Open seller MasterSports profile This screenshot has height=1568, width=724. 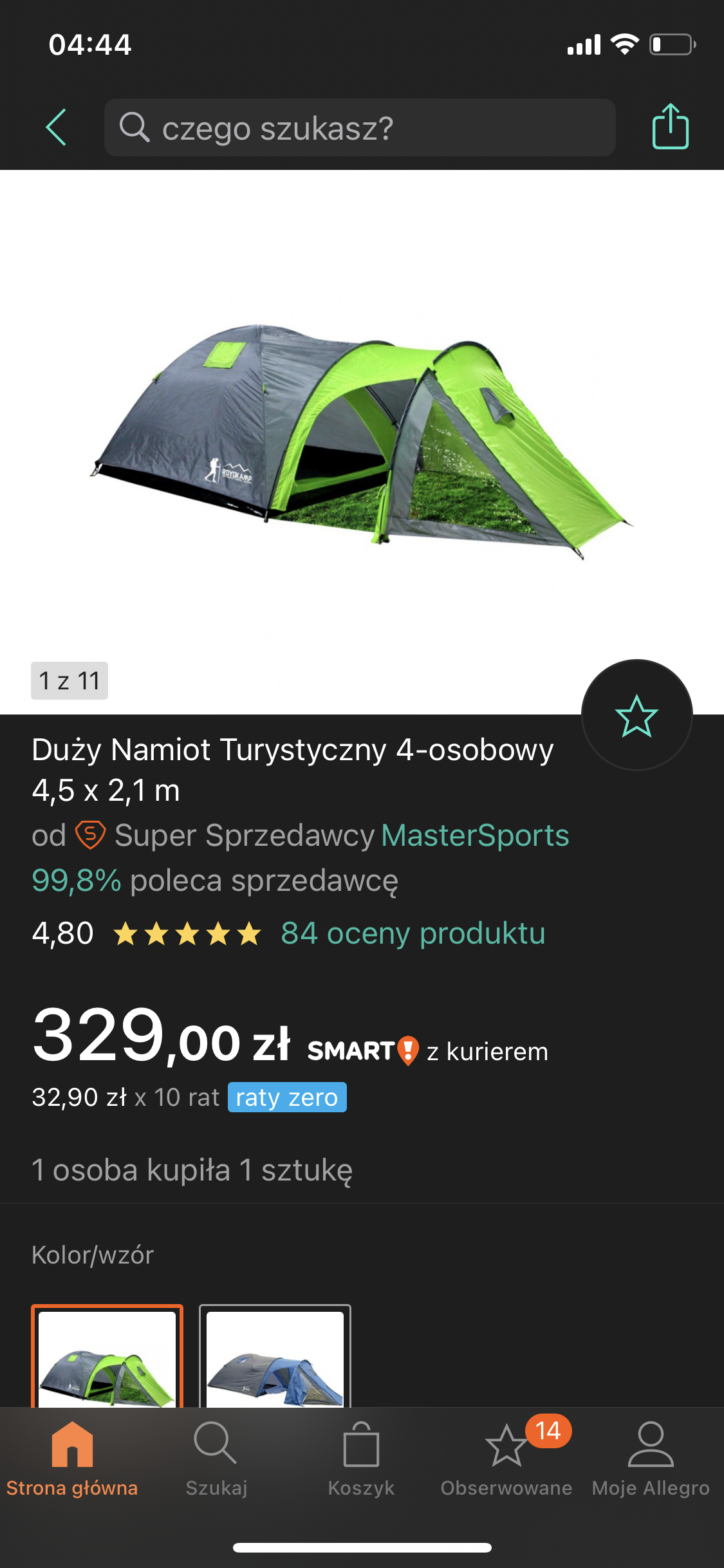475,835
